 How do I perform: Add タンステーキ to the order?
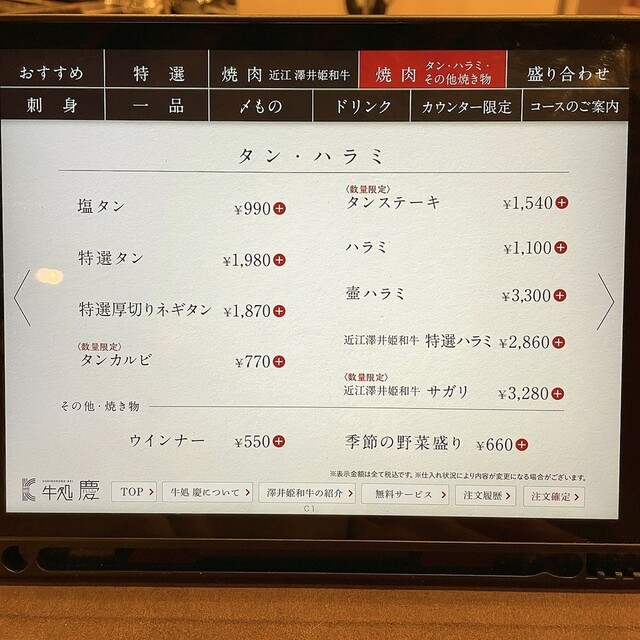pyautogui.click(x=561, y=203)
